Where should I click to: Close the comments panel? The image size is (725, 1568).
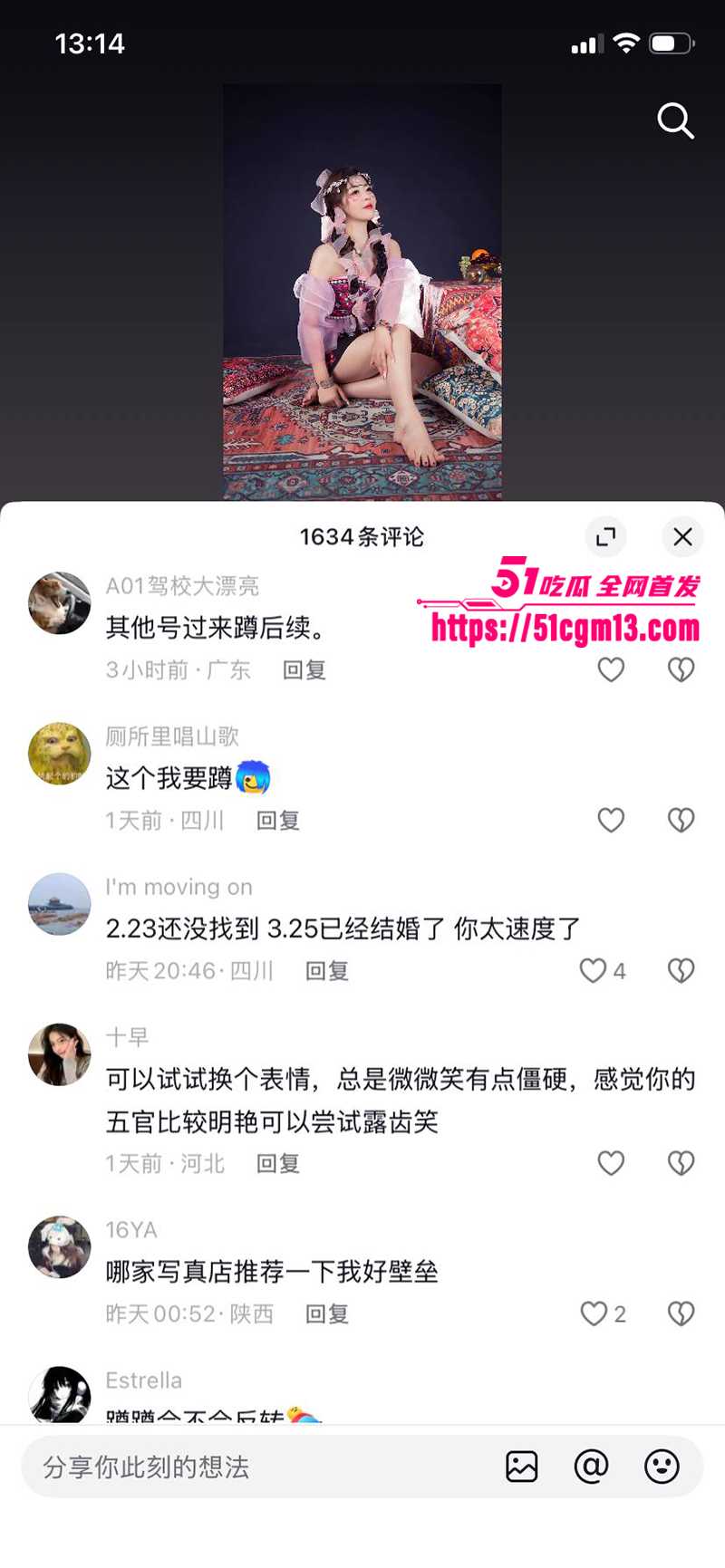pyautogui.click(x=682, y=537)
